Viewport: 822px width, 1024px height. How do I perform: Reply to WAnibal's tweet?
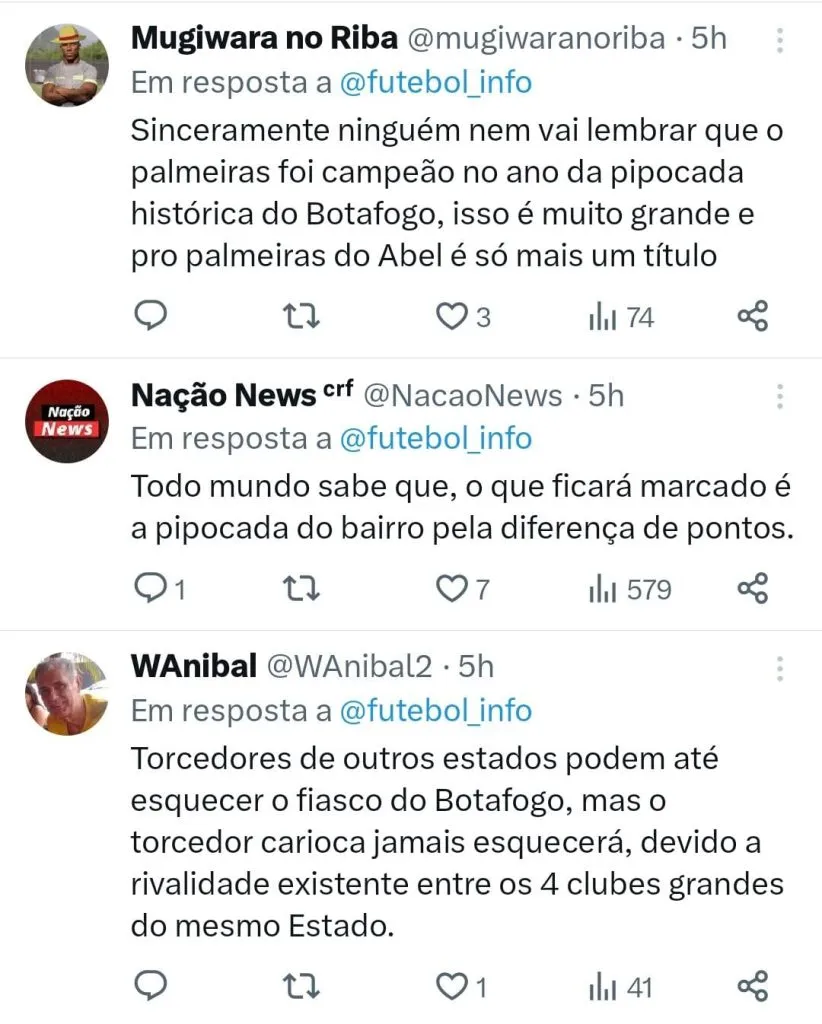click(150, 987)
